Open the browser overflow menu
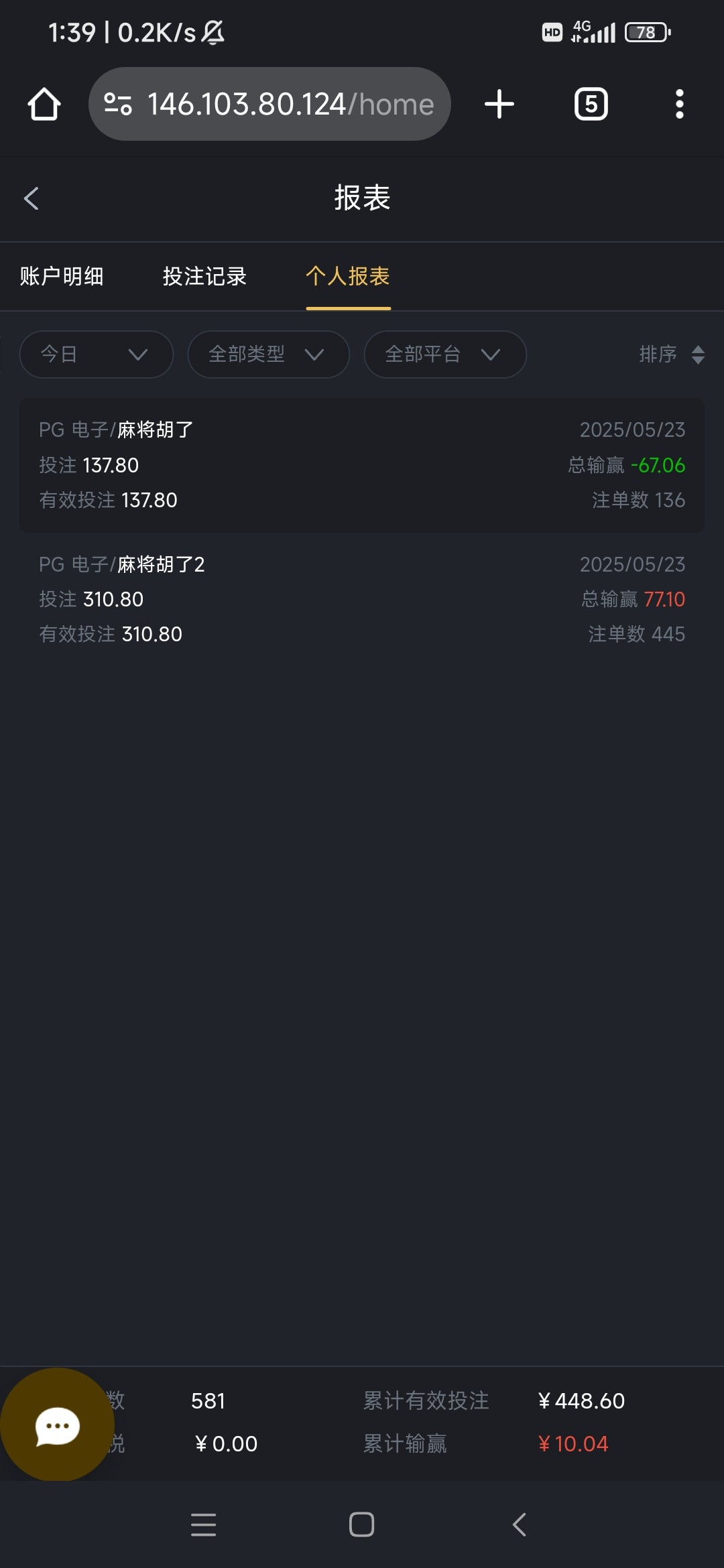The image size is (724, 1568). click(x=679, y=105)
